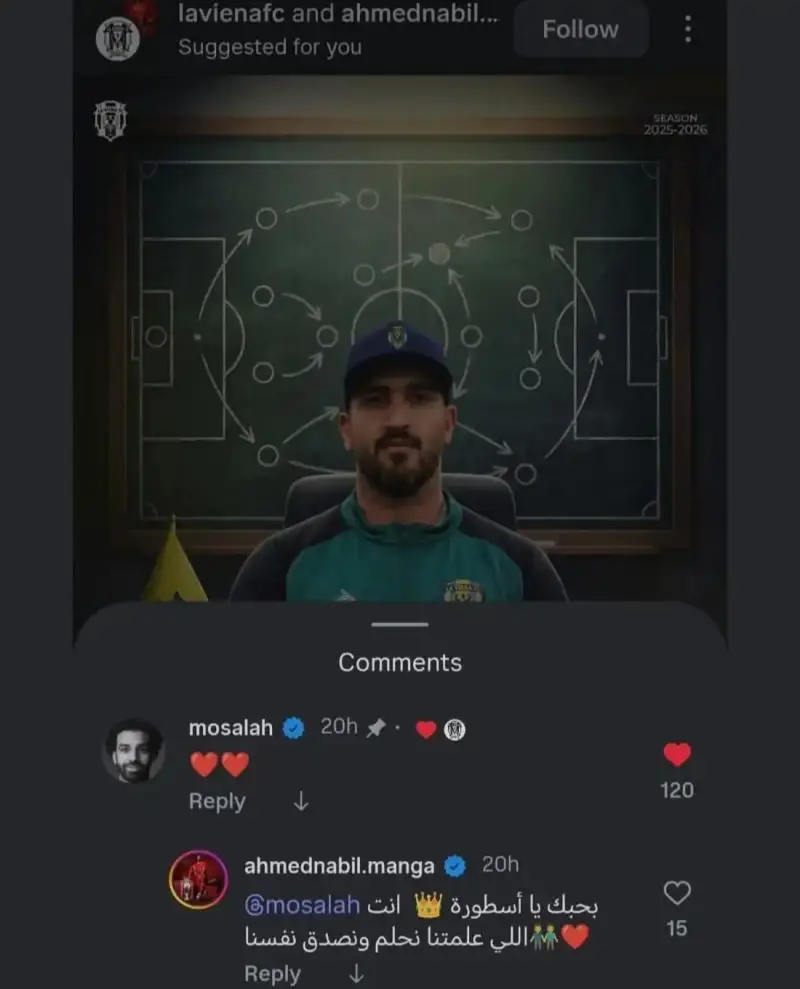
Task: Like mosalah's heart emoji comment
Action: point(677,755)
